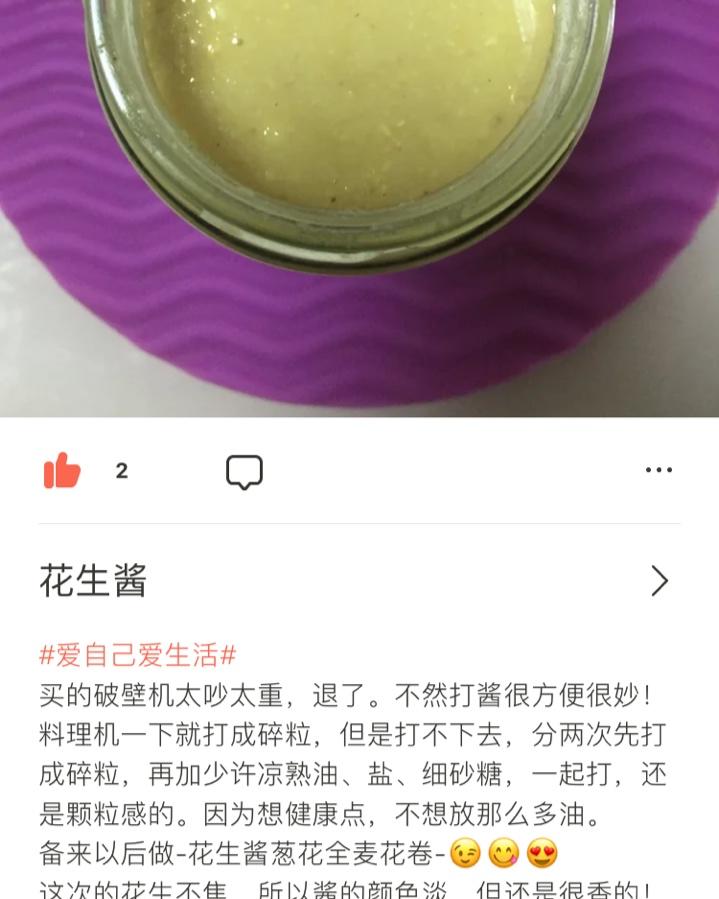The height and width of the screenshot is (899, 719).
Task: Tap the red thumbs-up like icon
Action: tap(62, 470)
